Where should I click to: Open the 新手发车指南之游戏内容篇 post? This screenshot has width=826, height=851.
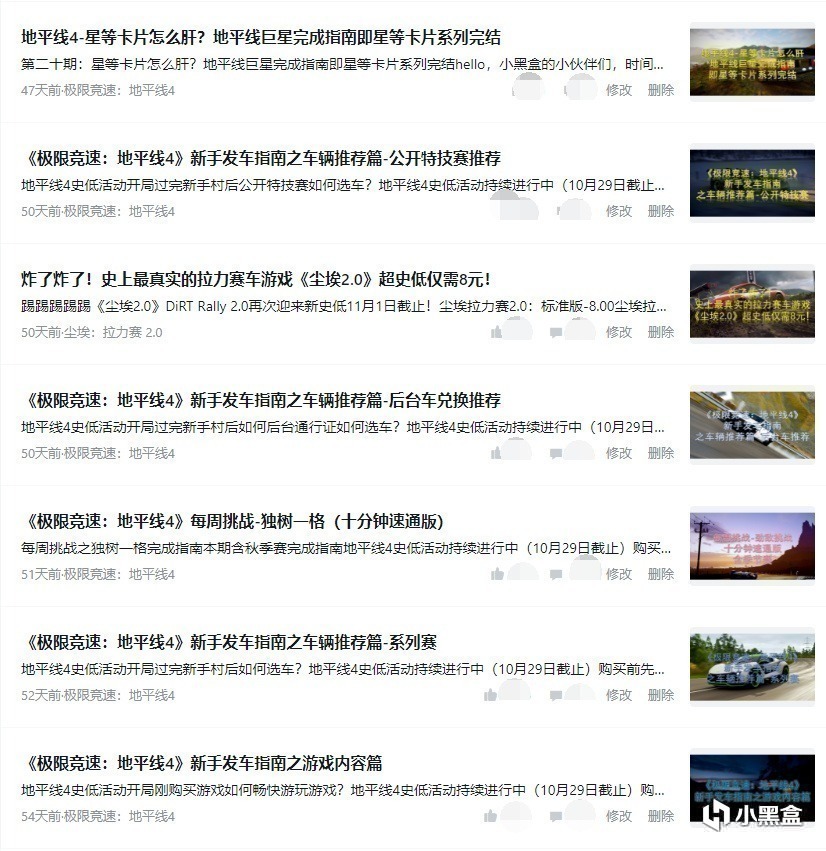click(x=202, y=763)
